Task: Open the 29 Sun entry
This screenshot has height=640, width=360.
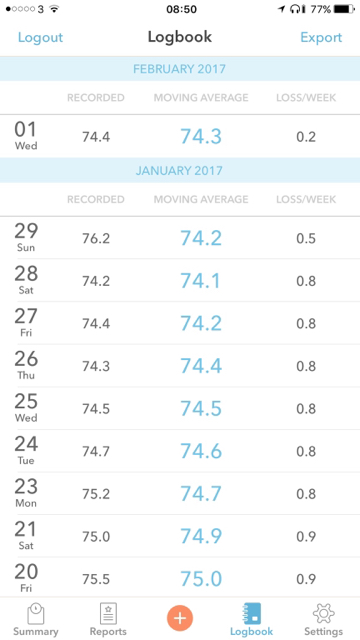Action: click(x=180, y=238)
